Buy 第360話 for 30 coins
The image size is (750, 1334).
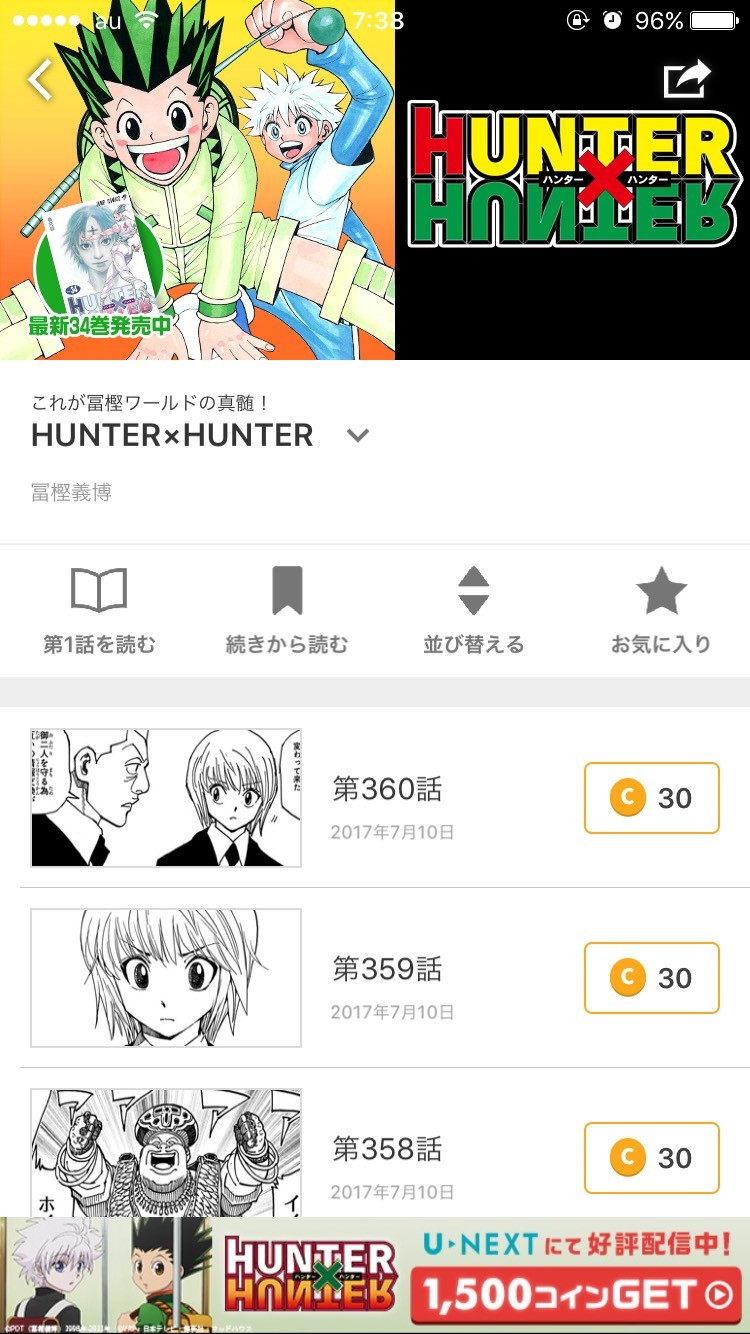[651, 798]
